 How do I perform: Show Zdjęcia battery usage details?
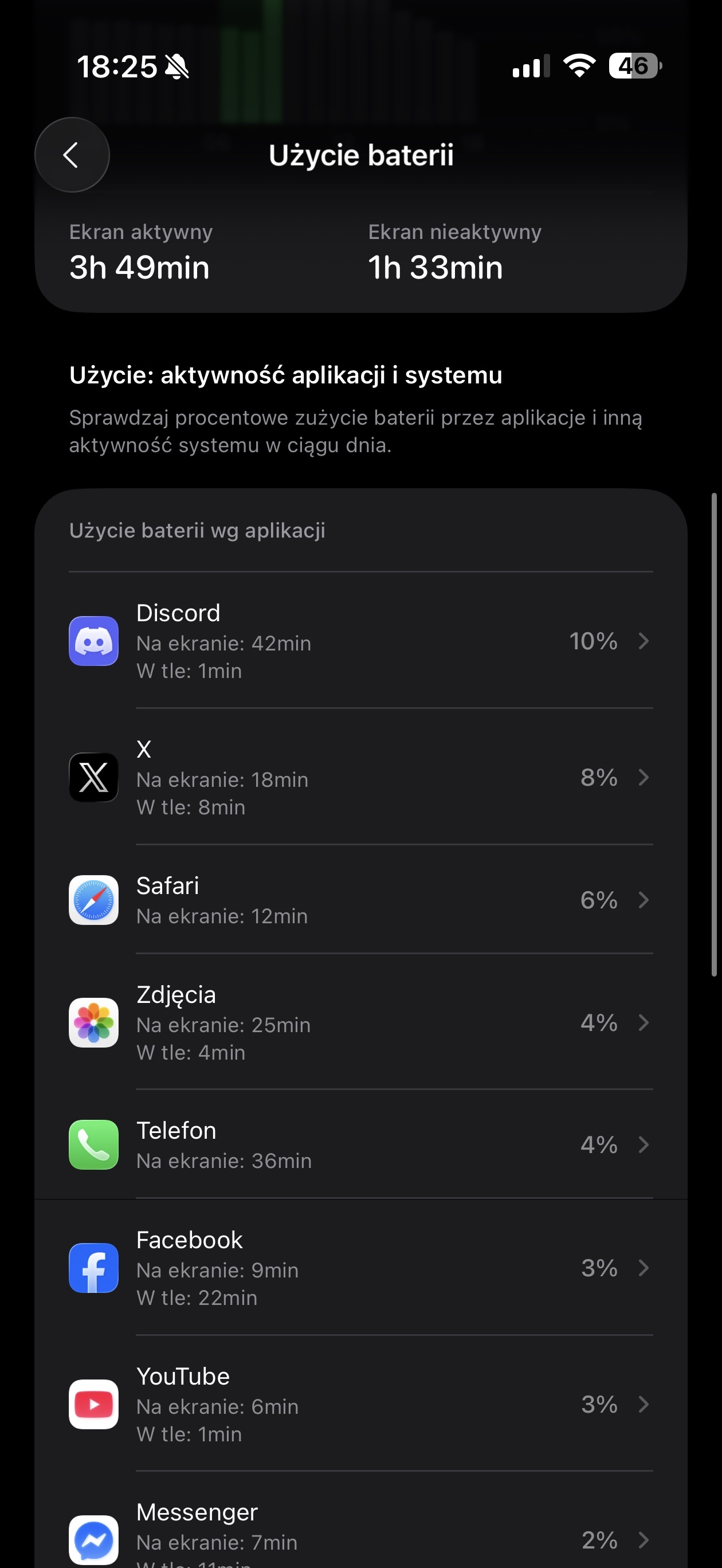pos(360,1022)
